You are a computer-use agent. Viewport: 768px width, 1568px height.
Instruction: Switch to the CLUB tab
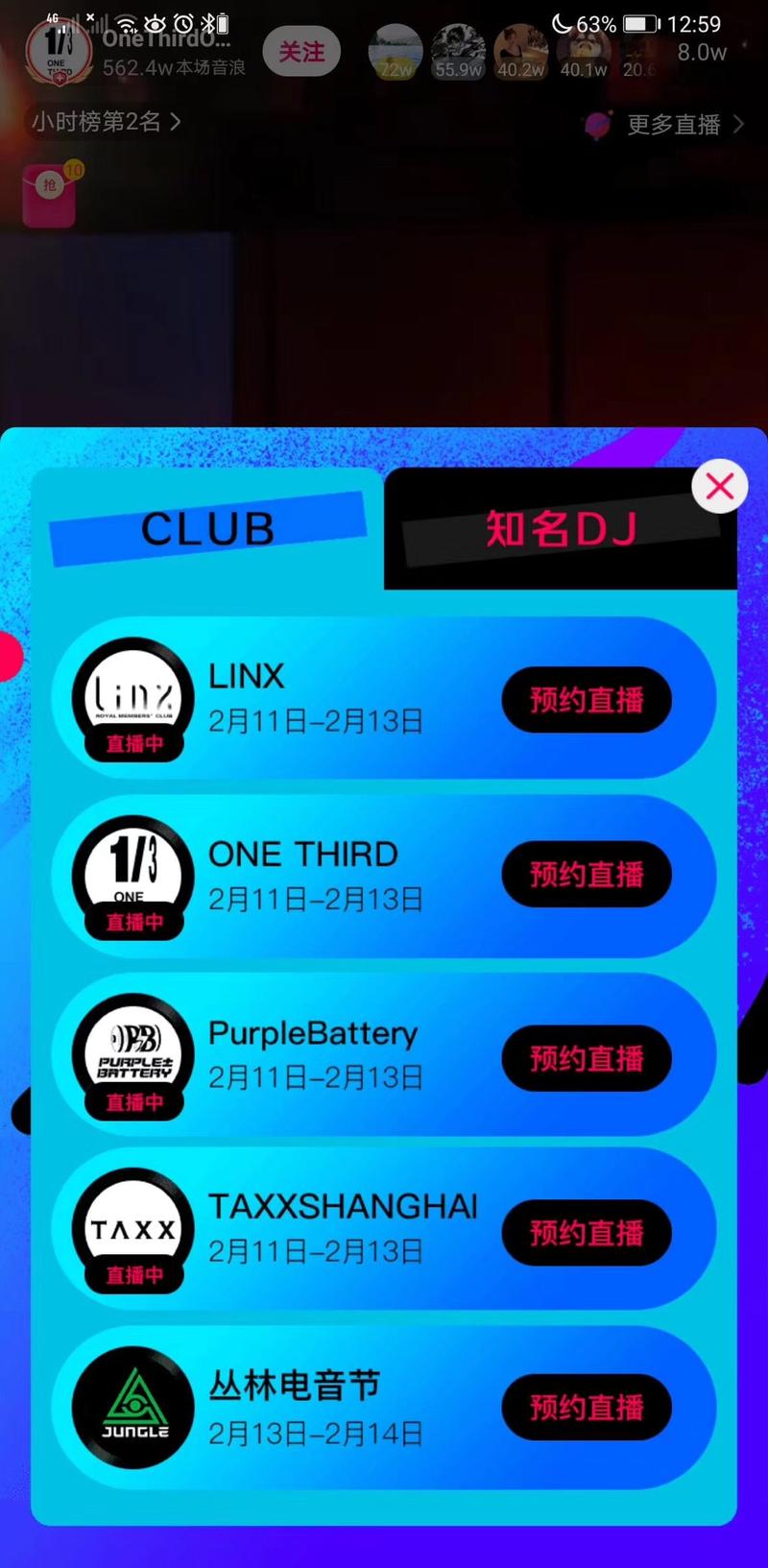click(207, 529)
